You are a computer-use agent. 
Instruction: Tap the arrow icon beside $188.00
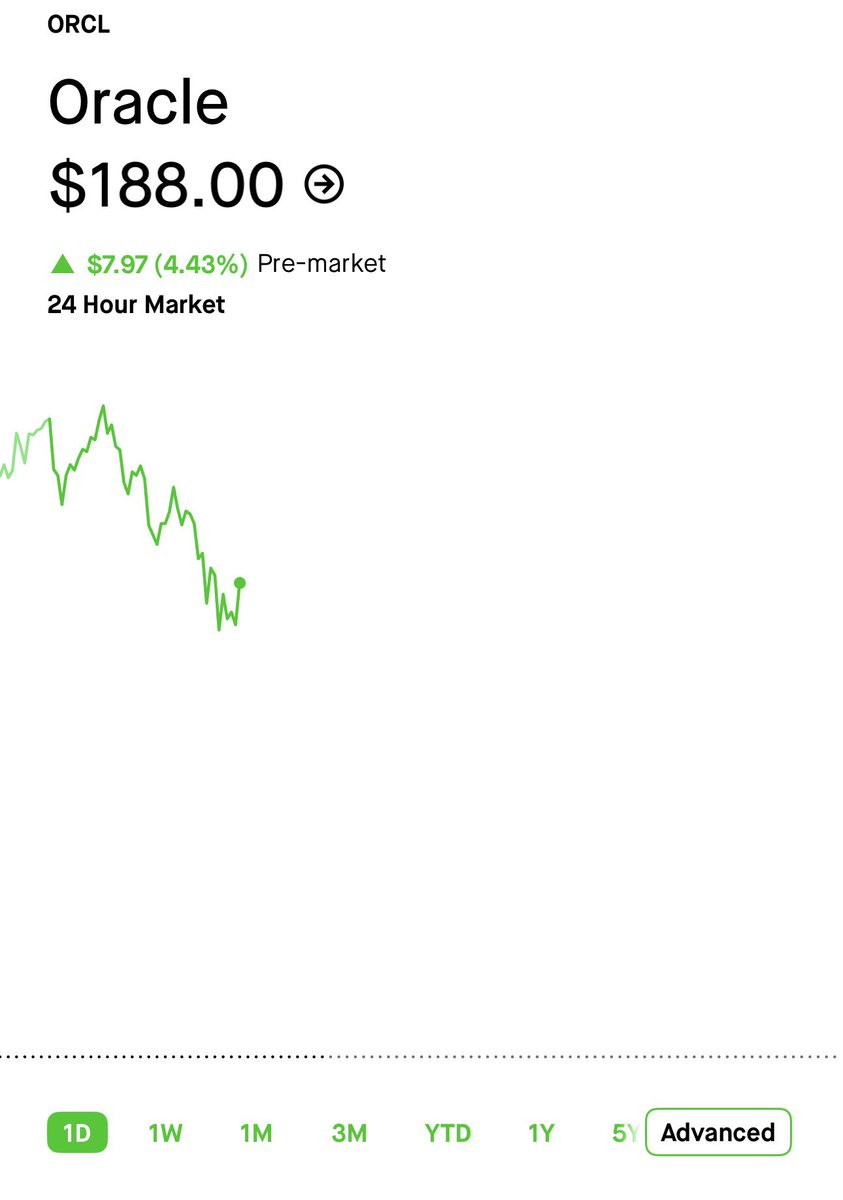(324, 184)
